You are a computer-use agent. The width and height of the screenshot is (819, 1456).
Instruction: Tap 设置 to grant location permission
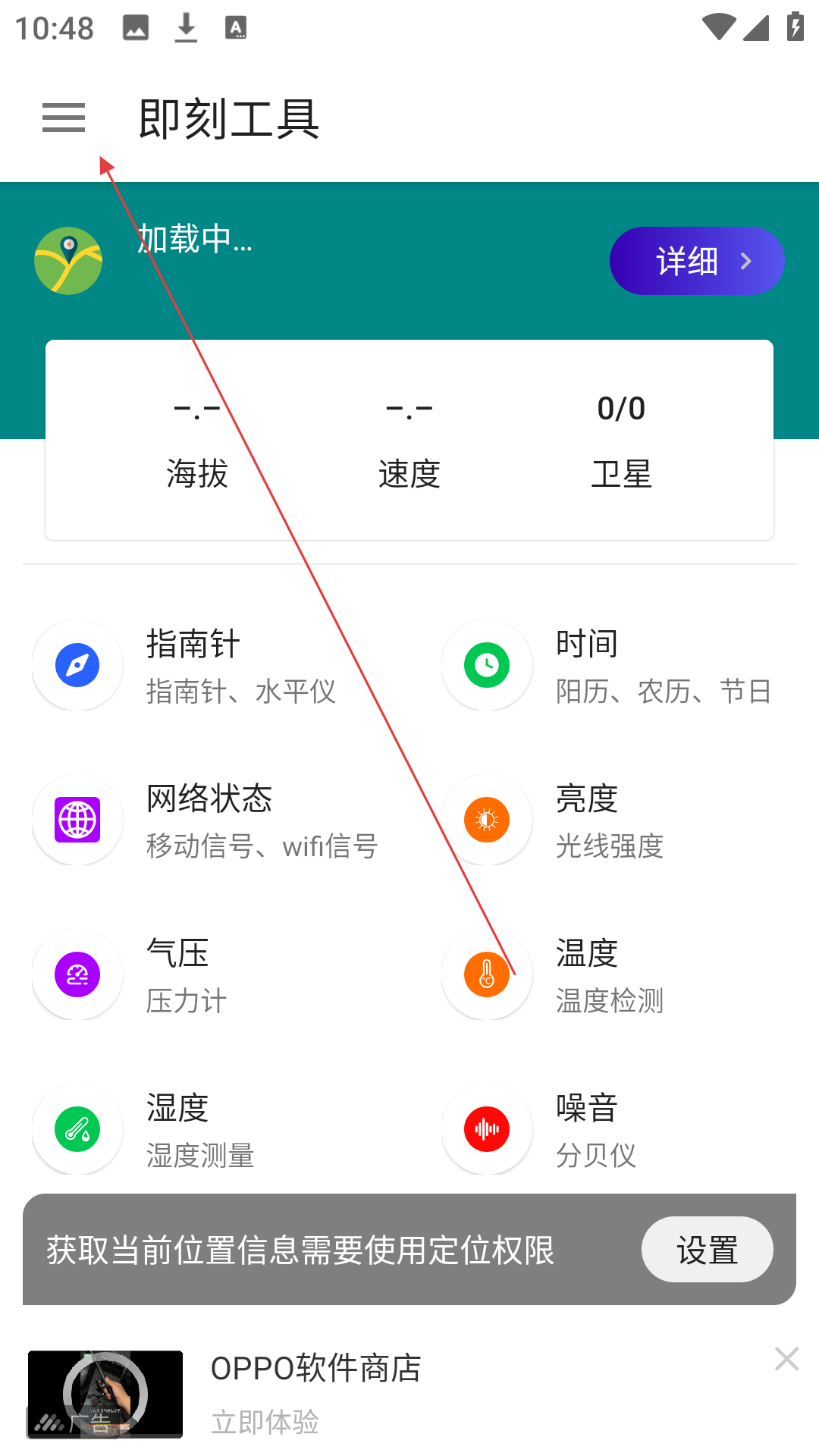pos(707,1250)
